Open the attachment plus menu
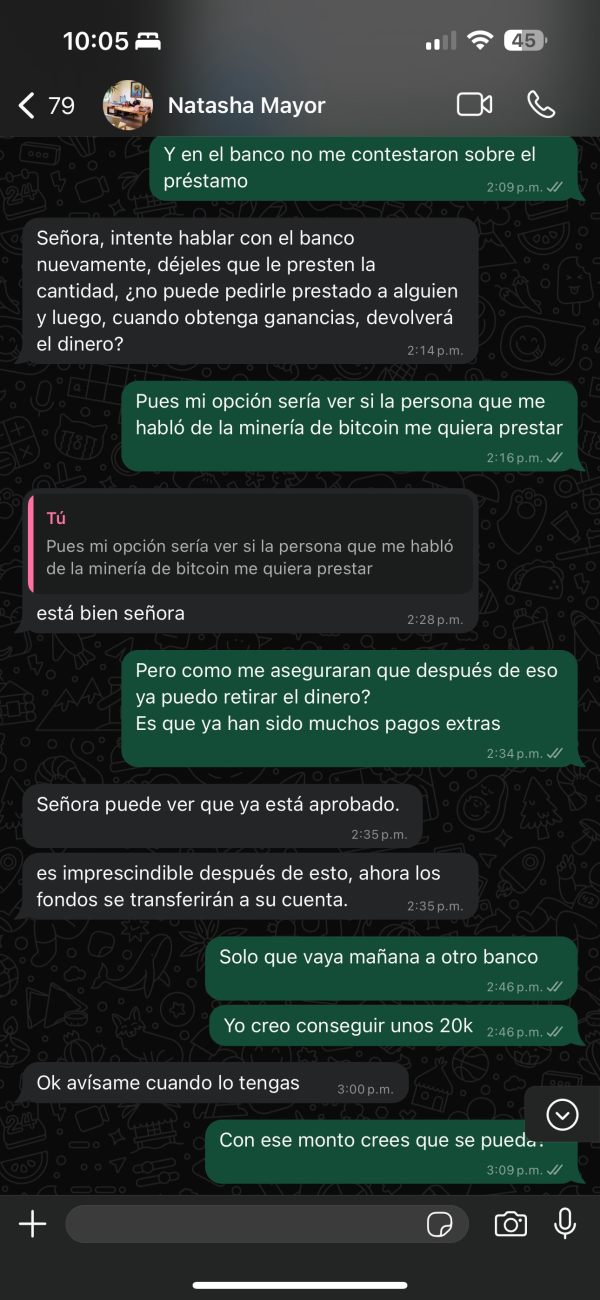 click(x=33, y=1224)
